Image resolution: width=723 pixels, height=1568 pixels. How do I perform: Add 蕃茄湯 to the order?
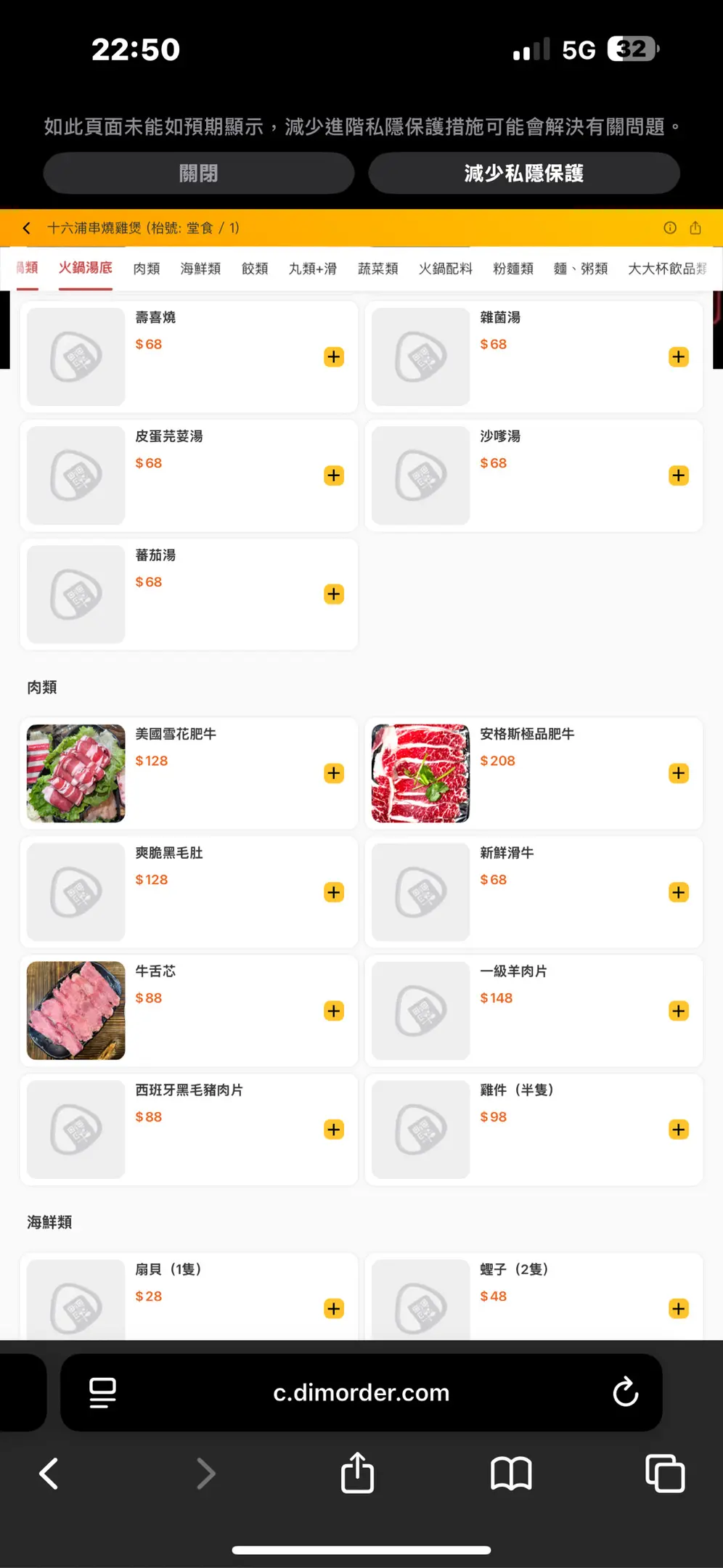coord(334,595)
